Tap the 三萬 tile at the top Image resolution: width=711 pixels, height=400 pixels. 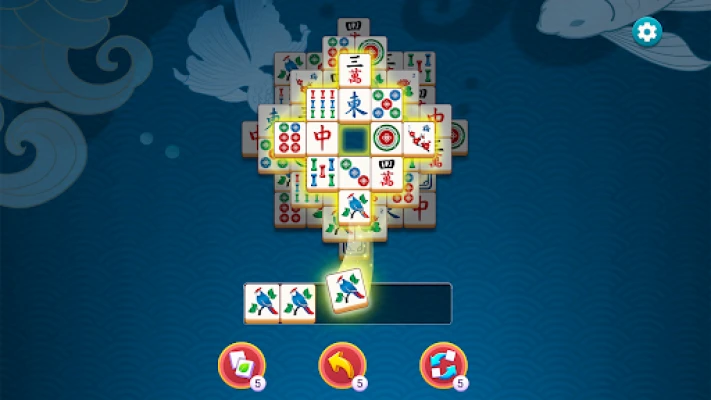(353, 69)
